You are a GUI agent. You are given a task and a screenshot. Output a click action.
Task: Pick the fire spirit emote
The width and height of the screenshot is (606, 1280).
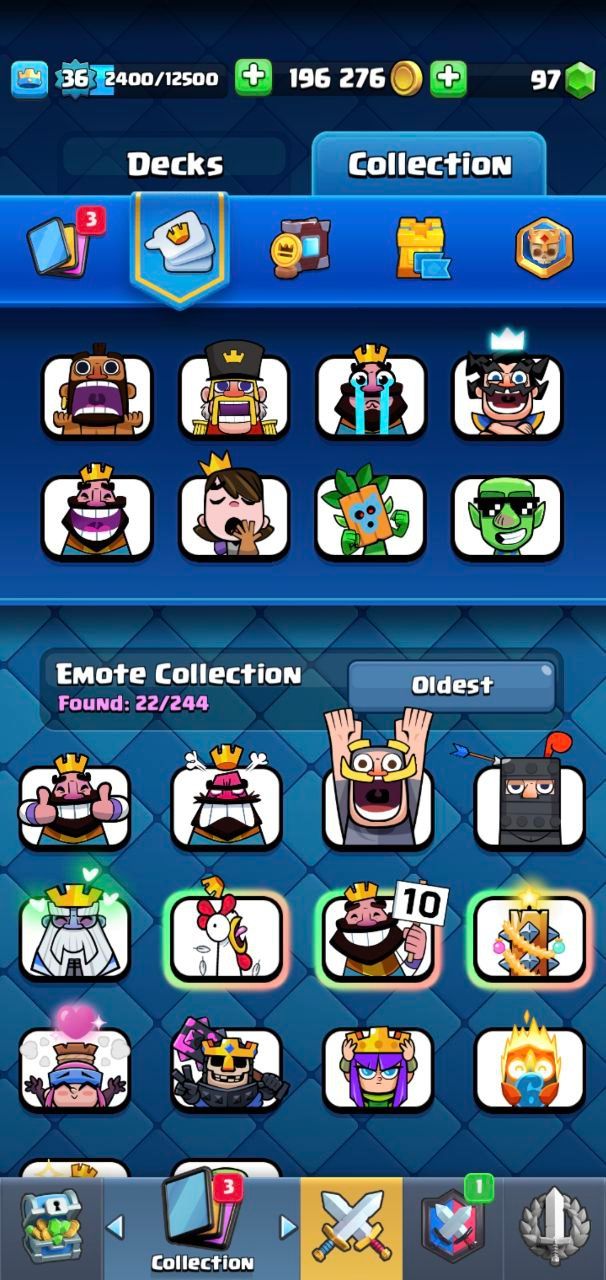529,1069
